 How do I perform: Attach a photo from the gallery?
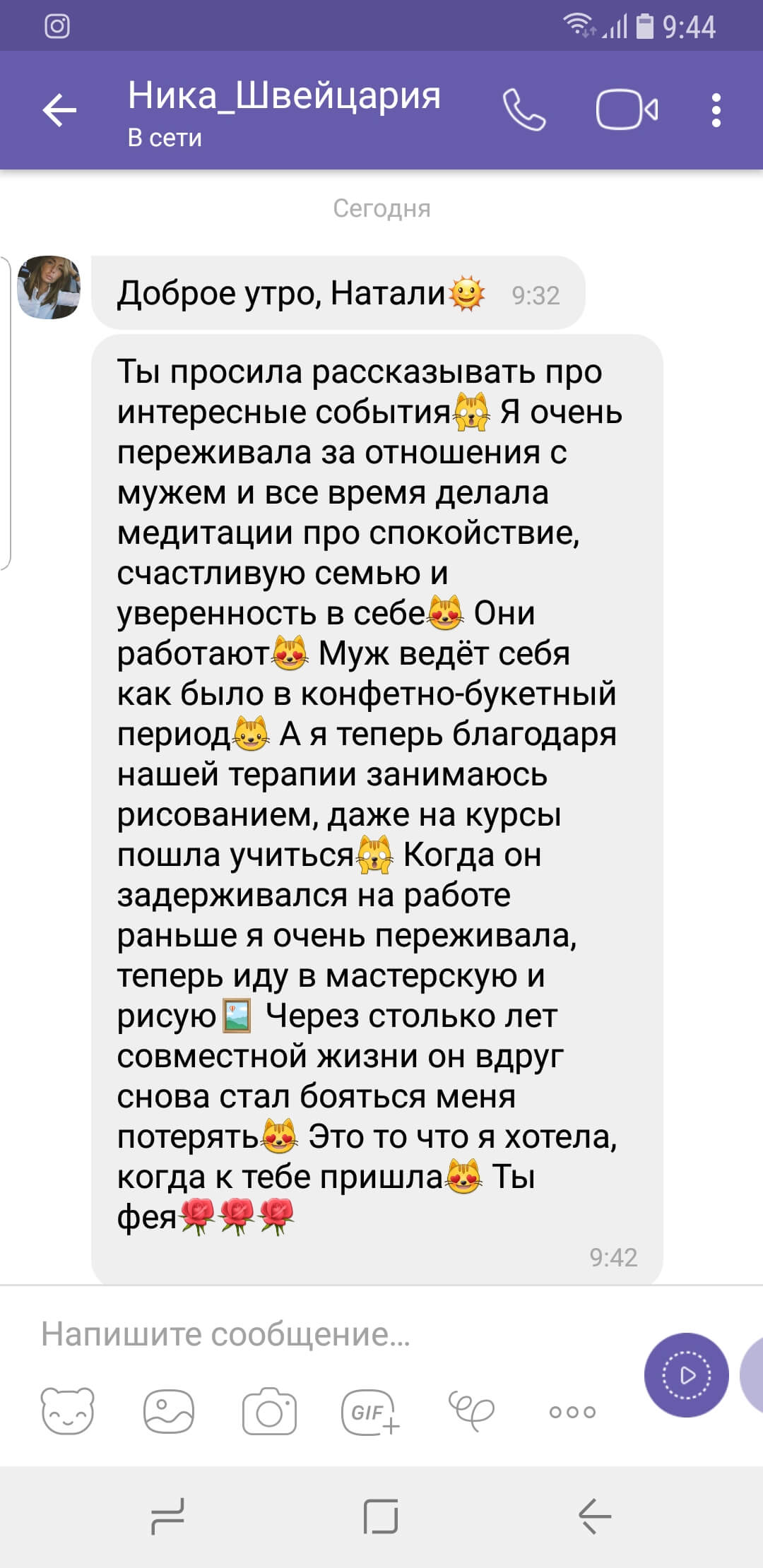(169, 1411)
